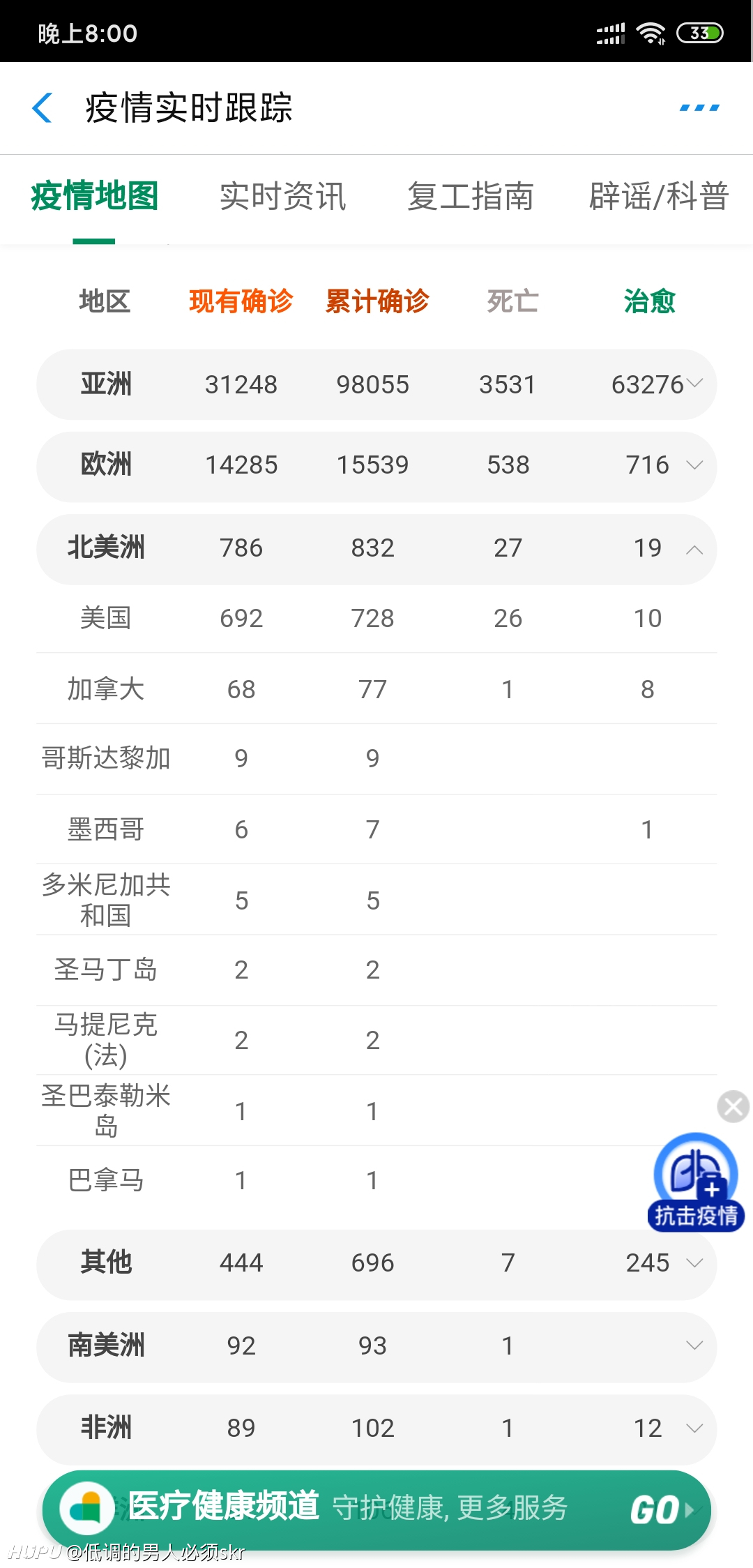Expand the 南美洲 region row
The width and height of the screenshot is (753, 1568).
376,1346
